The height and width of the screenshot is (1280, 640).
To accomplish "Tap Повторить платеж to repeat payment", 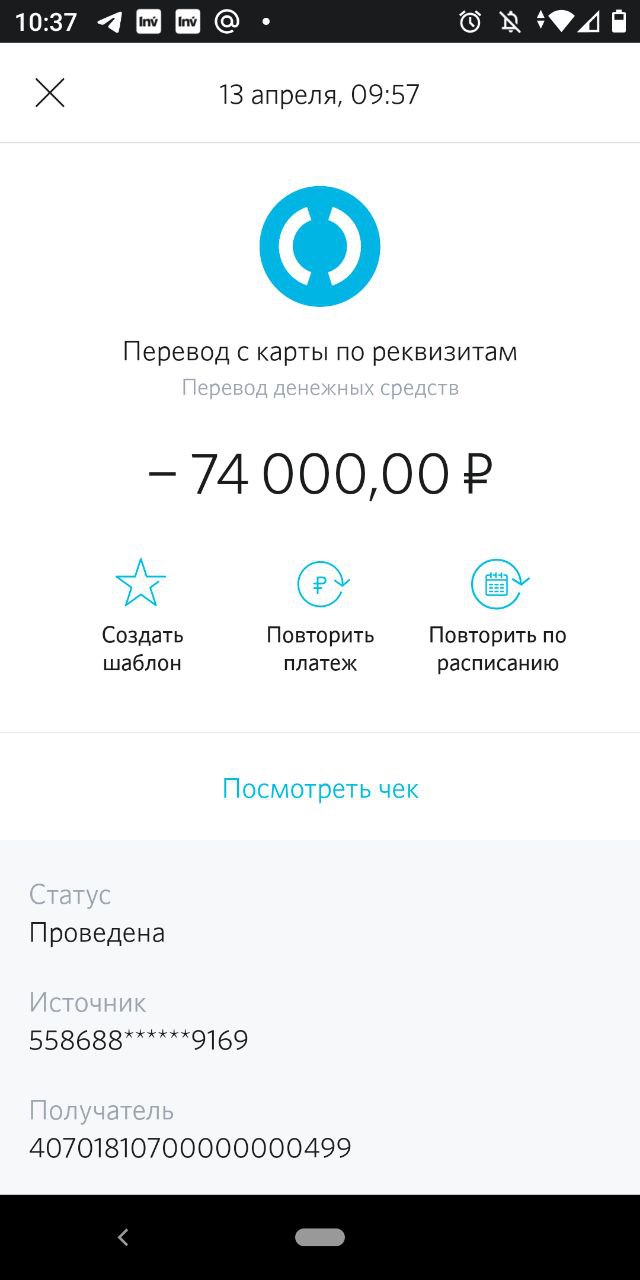I will coord(320,616).
